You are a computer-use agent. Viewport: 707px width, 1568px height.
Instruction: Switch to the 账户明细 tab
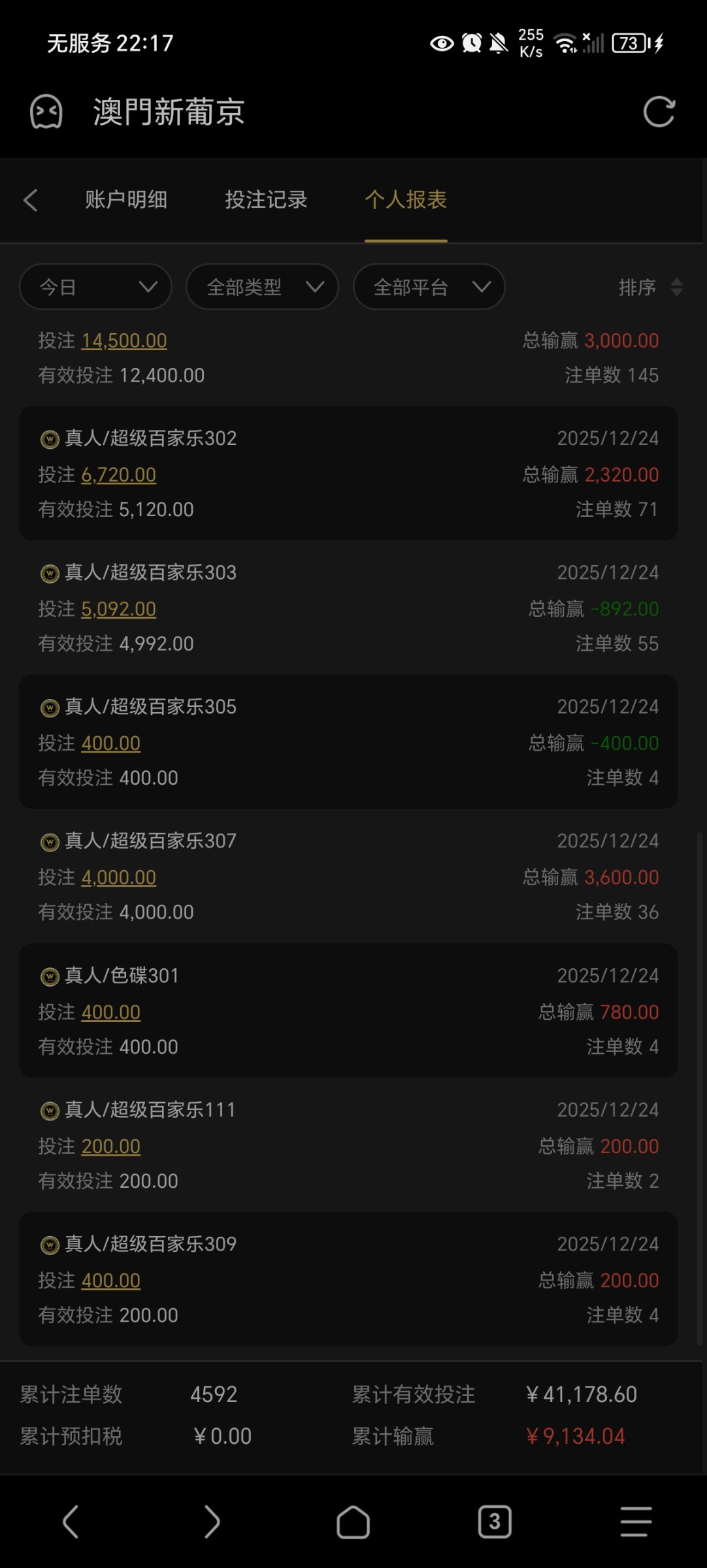click(126, 200)
